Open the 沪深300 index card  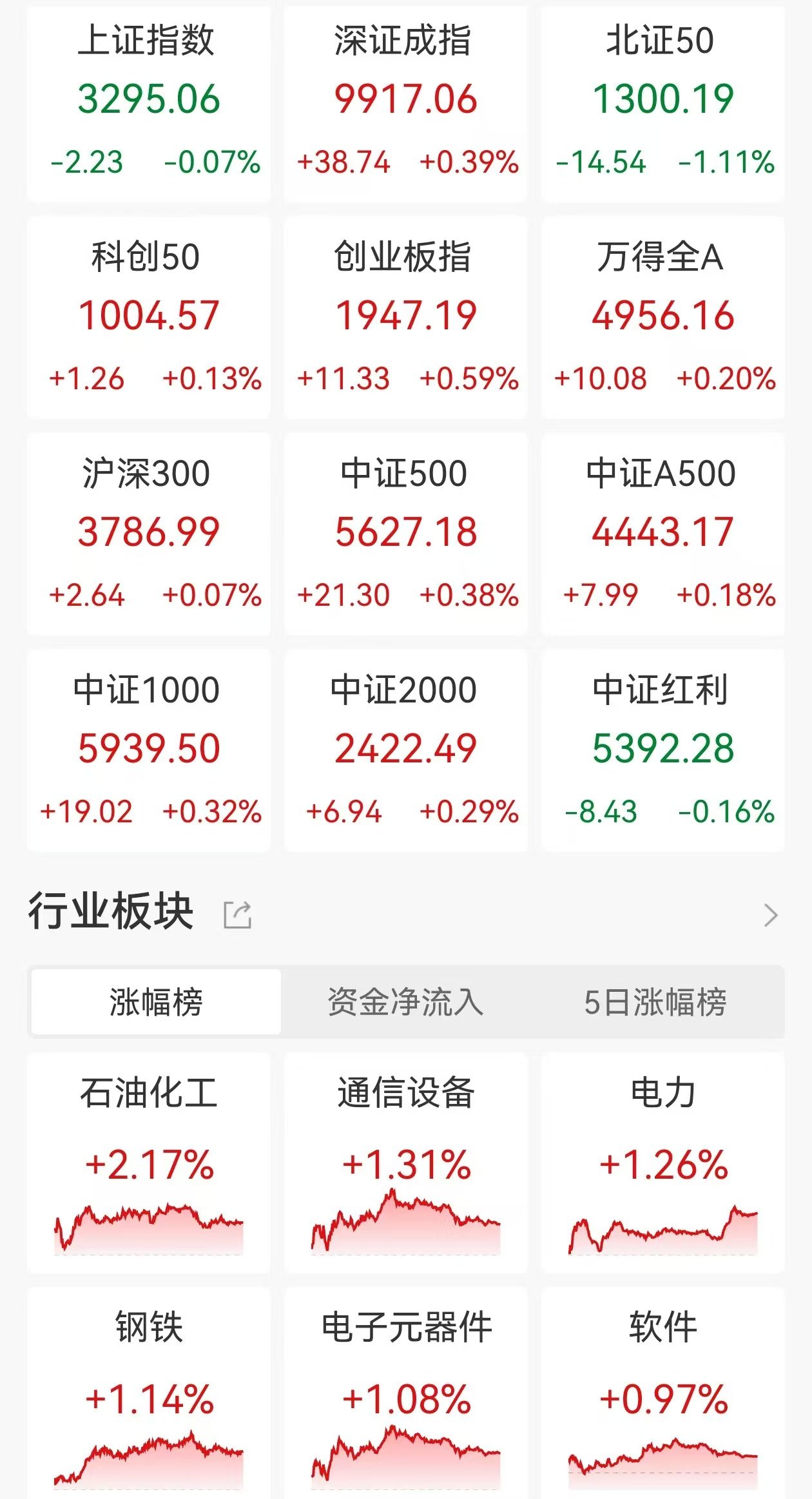[x=150, y=532]
